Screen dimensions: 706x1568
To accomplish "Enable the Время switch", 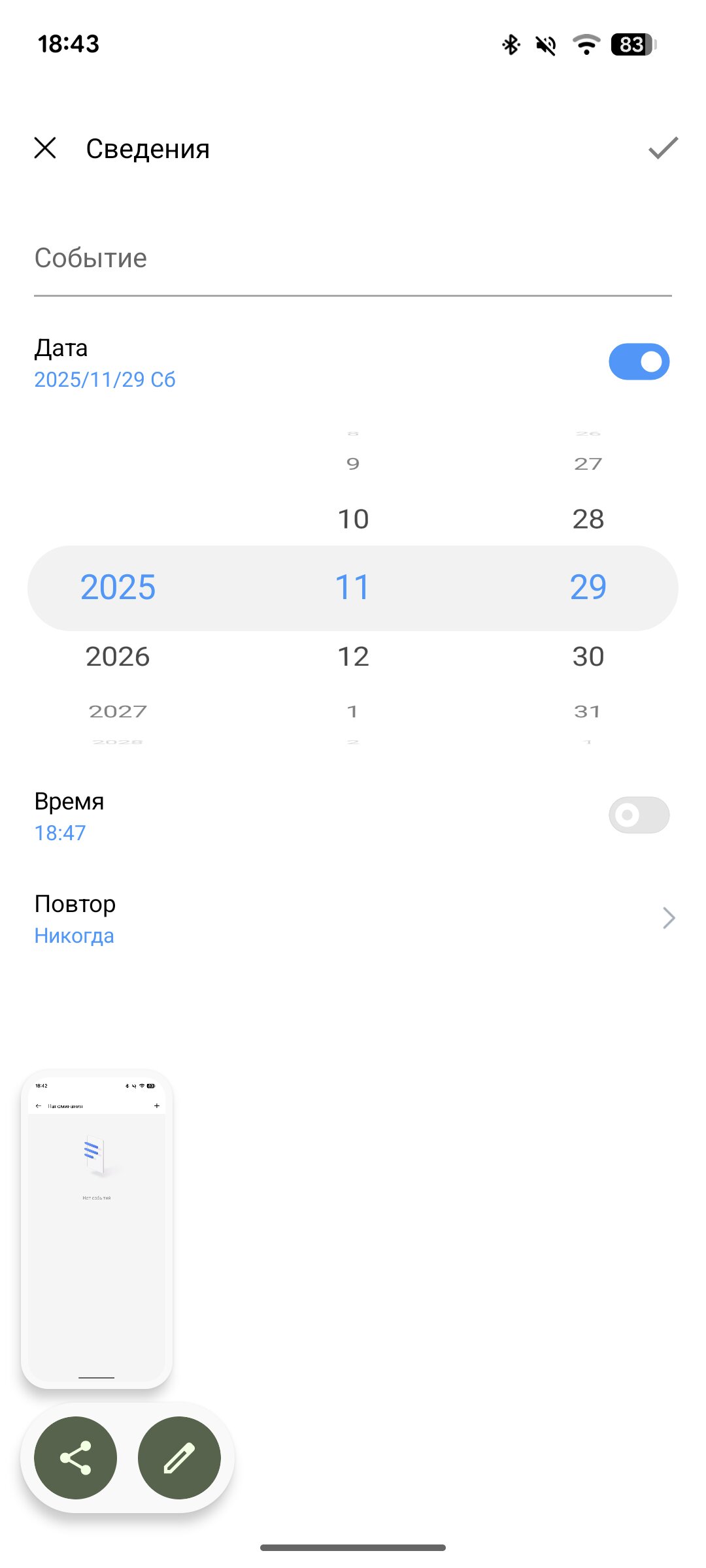I will tap(639, 815).
